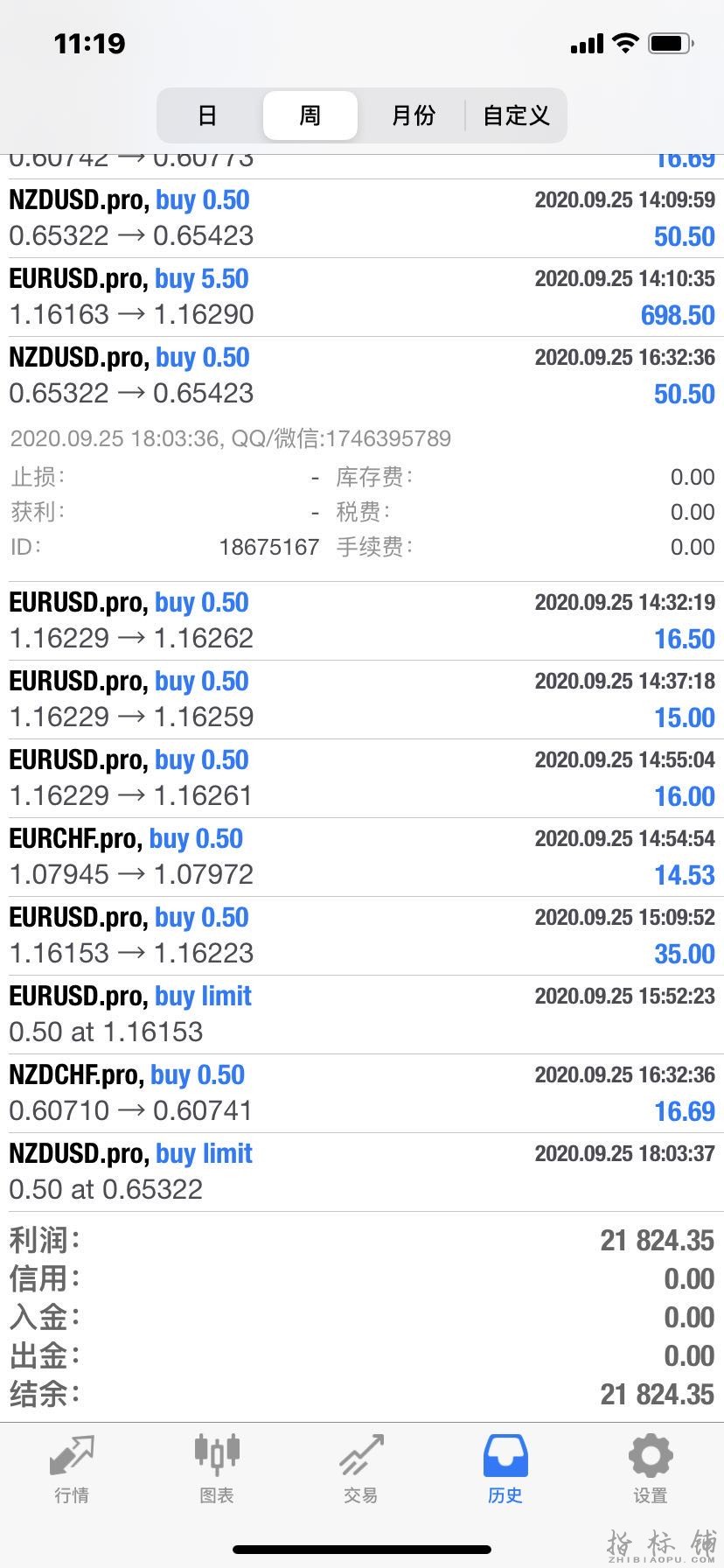Go to the 图表 chart tab
The height and width of the screenshot is (1568, 724).
[x=216, y=1470]
